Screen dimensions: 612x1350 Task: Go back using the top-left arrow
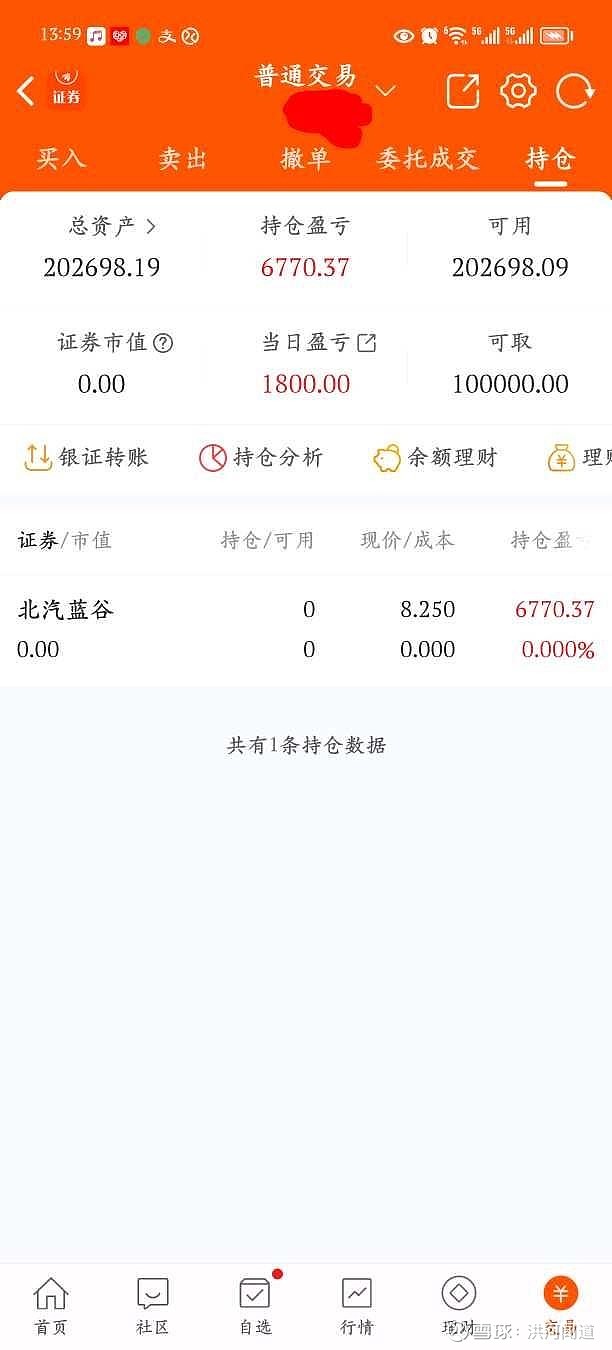(26, 91)
